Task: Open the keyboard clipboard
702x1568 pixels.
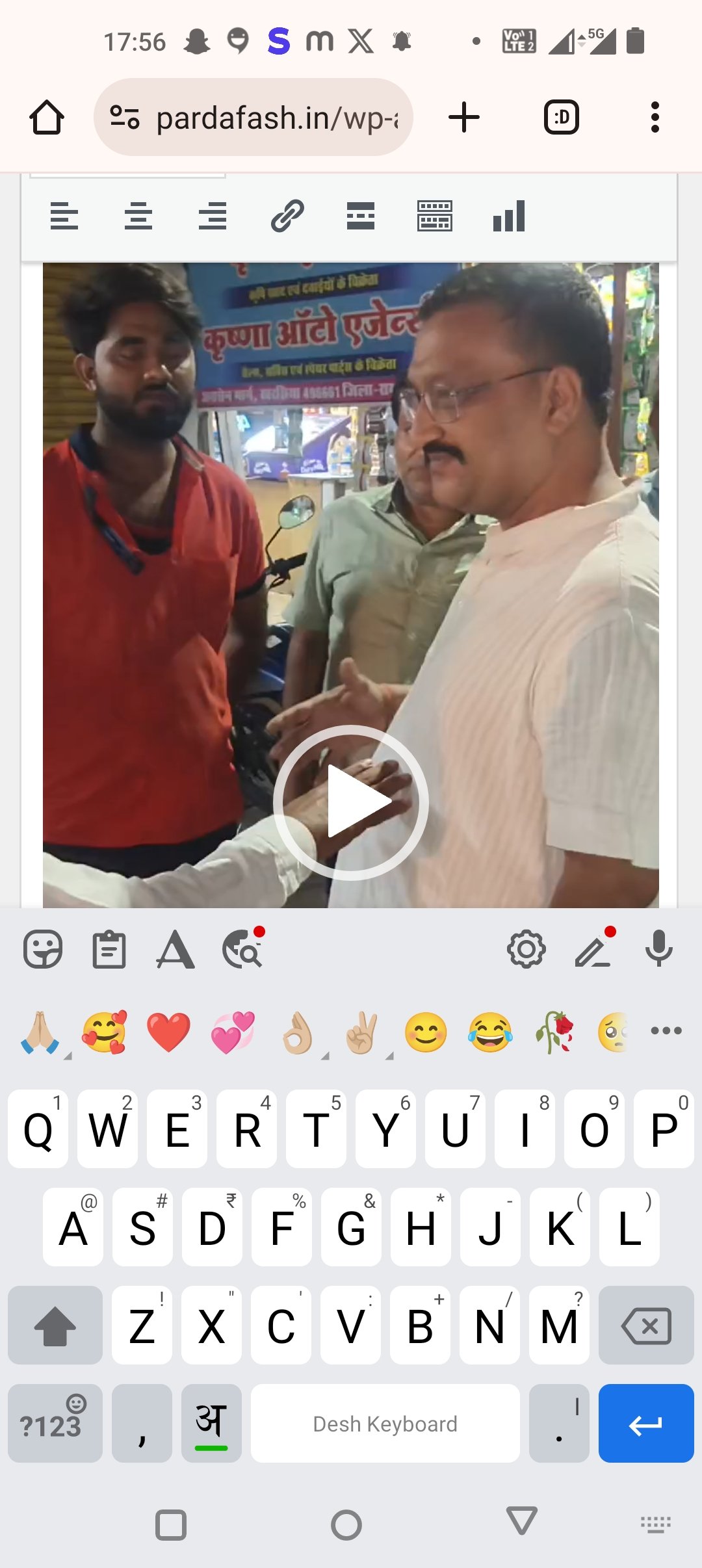Action: point(109,949)
